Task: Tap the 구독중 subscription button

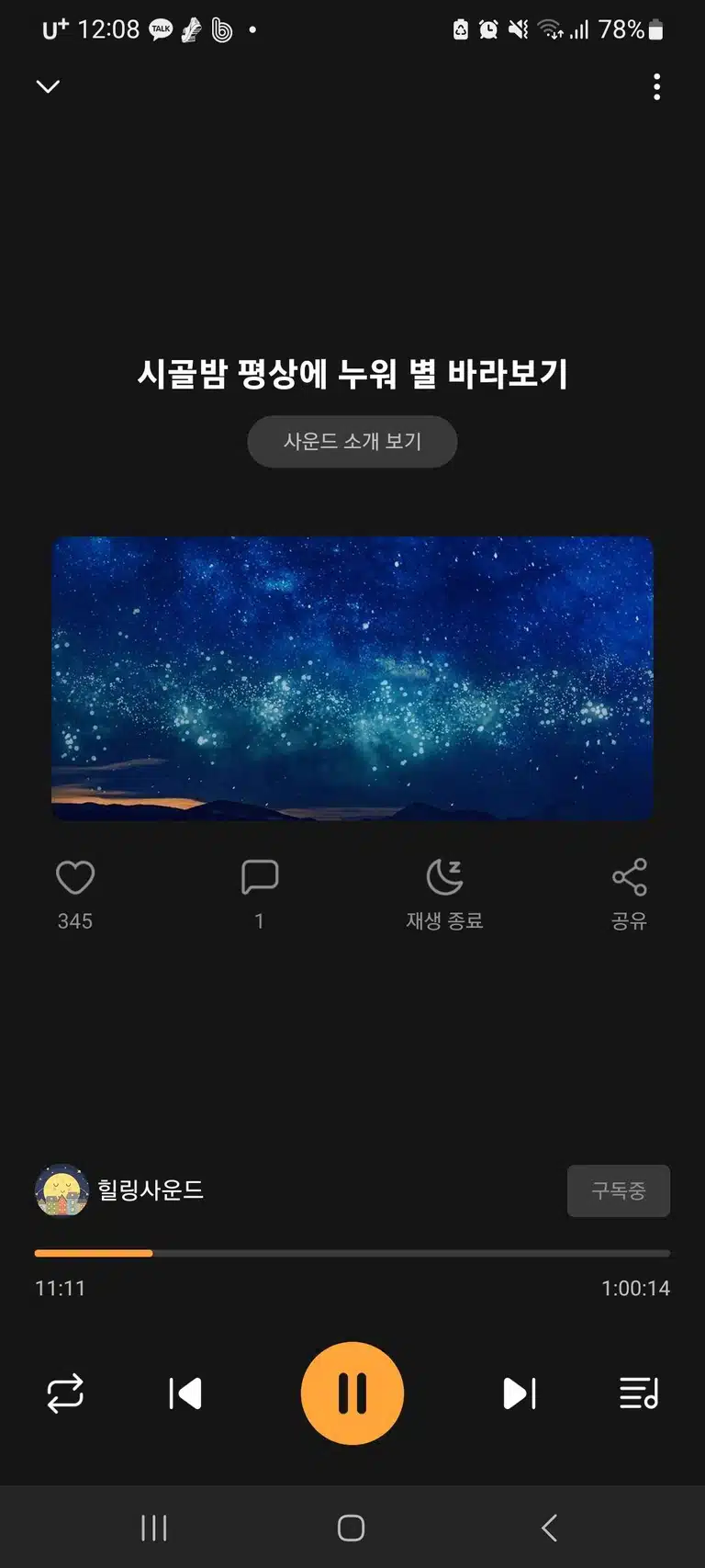Action: (619, 1190)
